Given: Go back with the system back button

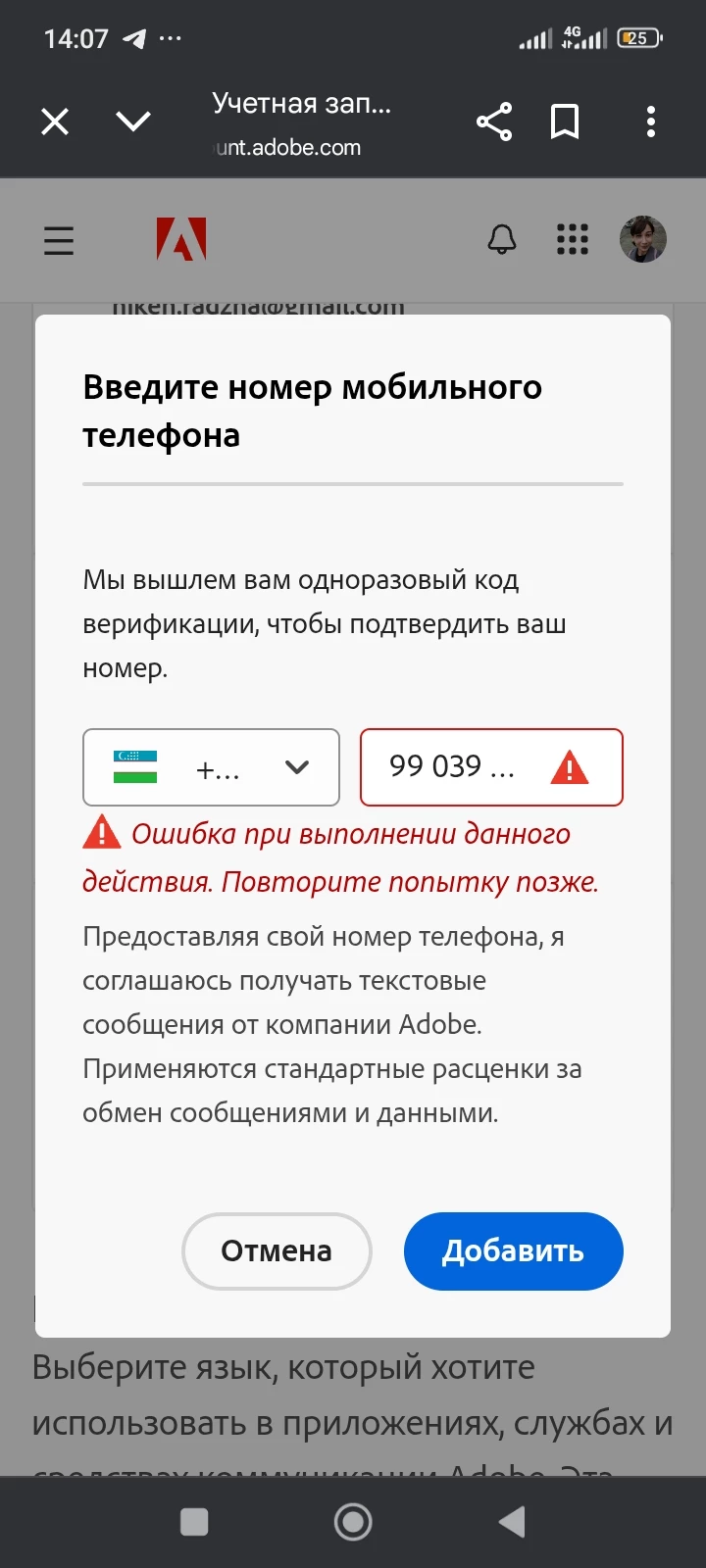Looking at the screenshot, I should click(x=512, y=1522).
